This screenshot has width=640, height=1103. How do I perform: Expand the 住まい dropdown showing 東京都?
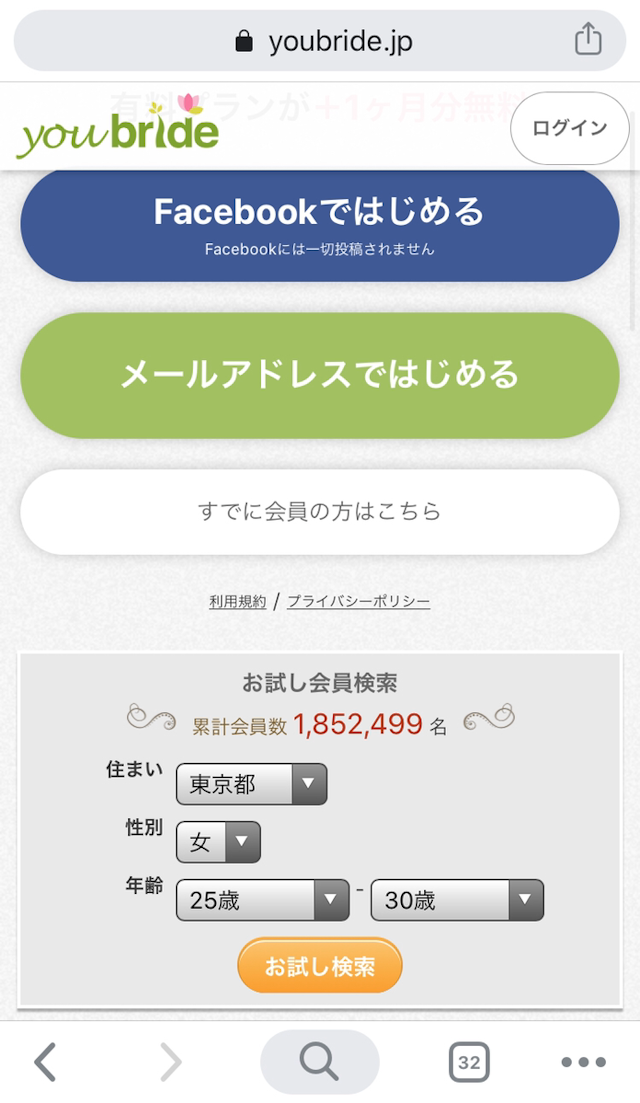(251, 784)
